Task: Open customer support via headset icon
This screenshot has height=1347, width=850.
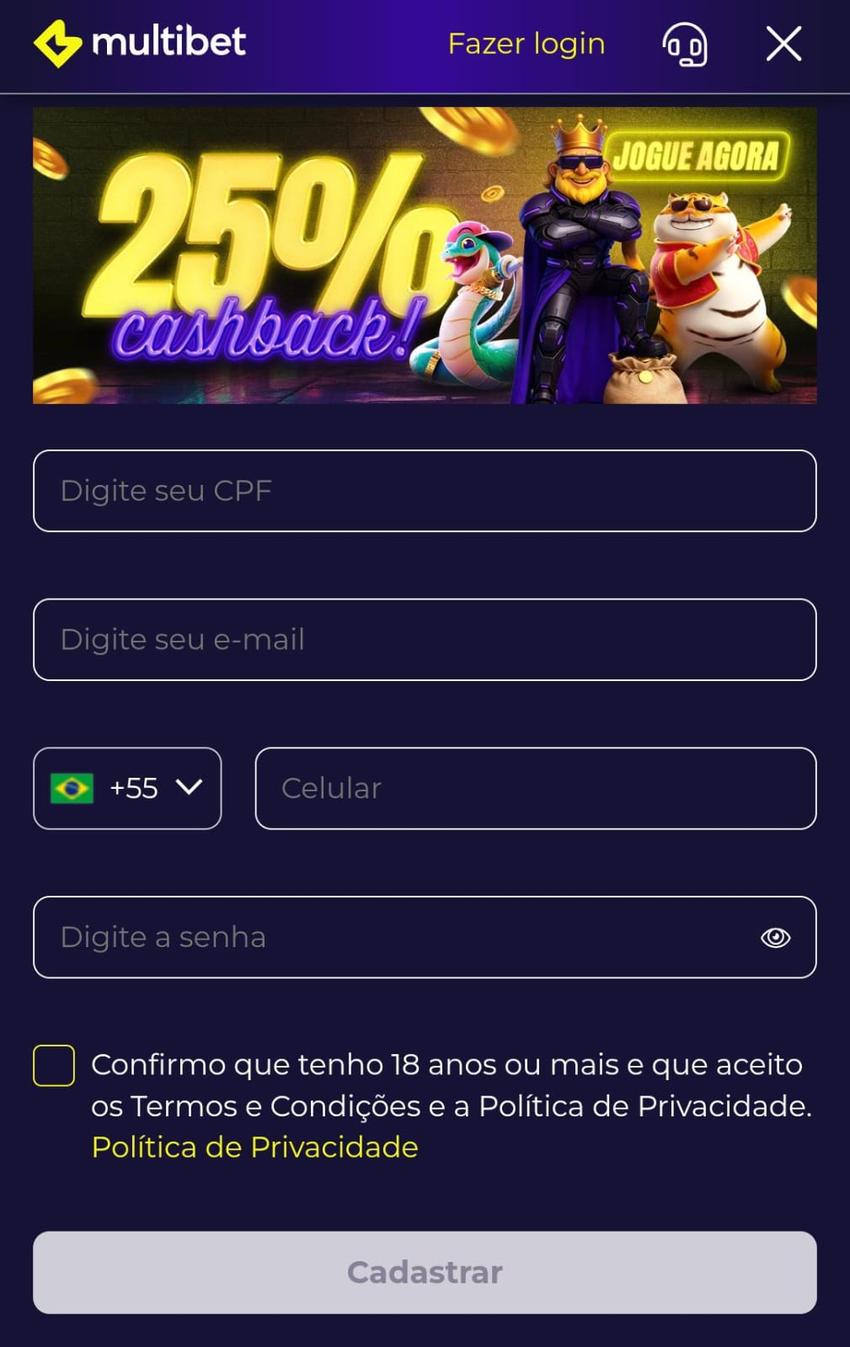Action: pos(684,43)
